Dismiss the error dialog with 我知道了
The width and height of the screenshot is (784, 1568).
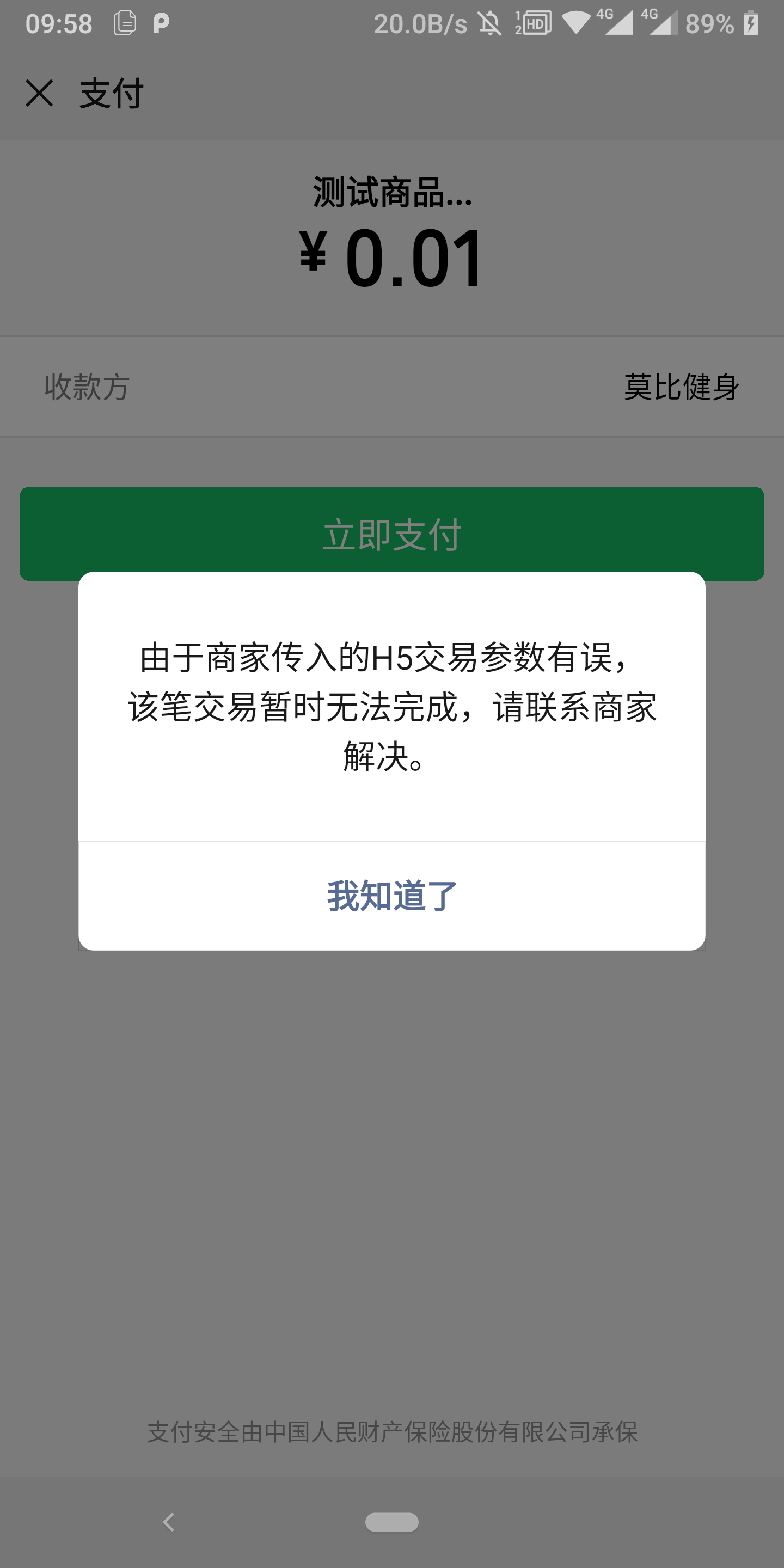point(392,896)
